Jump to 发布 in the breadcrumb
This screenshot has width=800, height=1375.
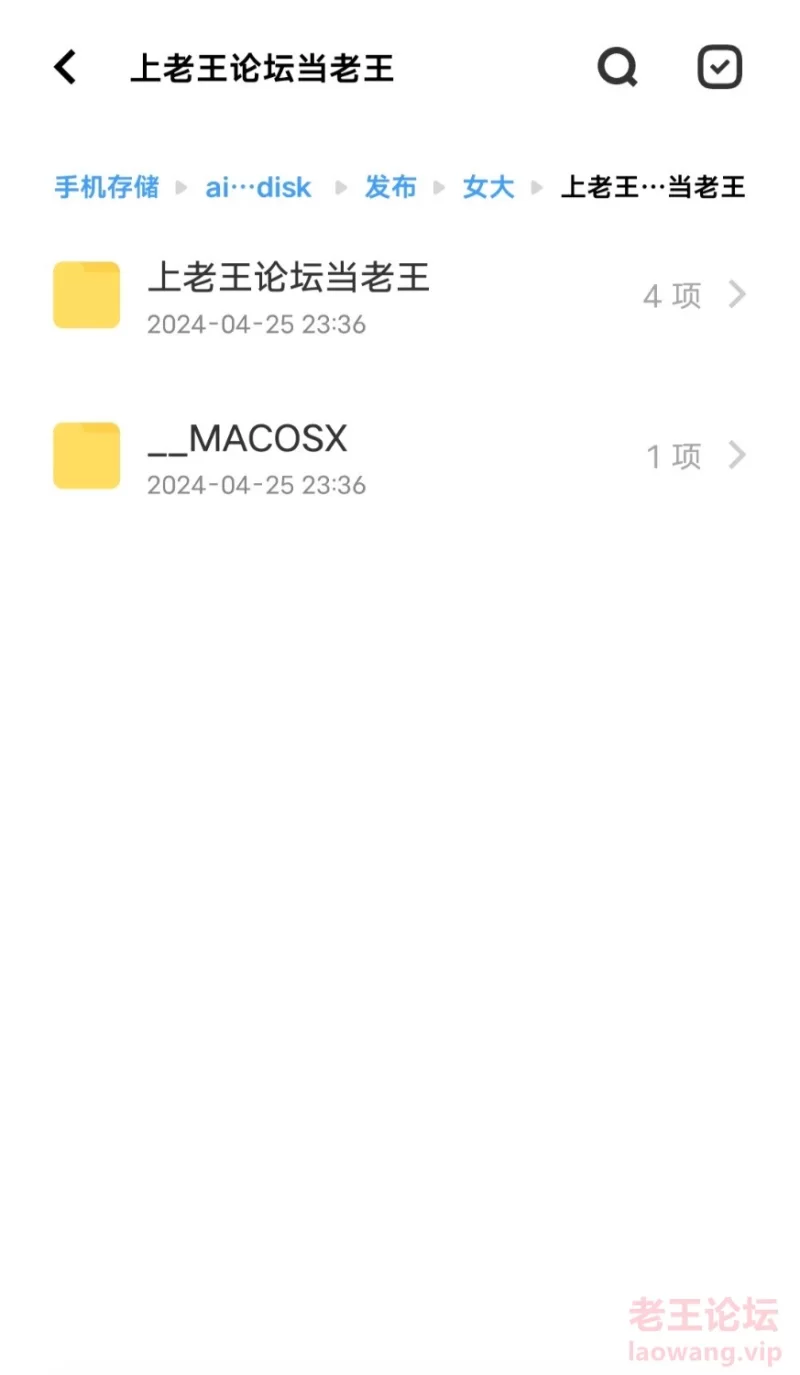tap(390, 187)
